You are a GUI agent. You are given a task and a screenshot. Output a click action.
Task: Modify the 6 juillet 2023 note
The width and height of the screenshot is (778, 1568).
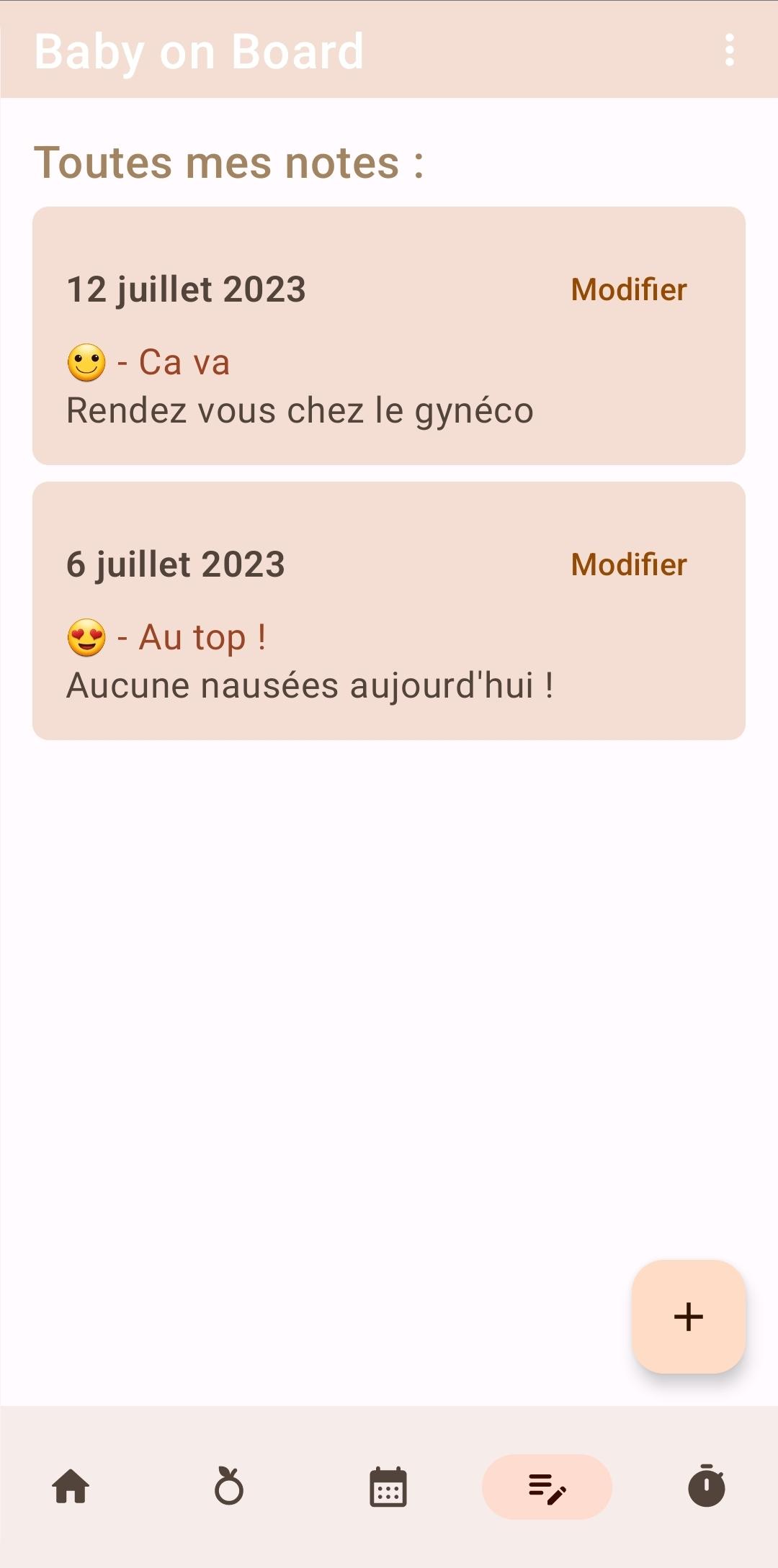click(628, 564)
